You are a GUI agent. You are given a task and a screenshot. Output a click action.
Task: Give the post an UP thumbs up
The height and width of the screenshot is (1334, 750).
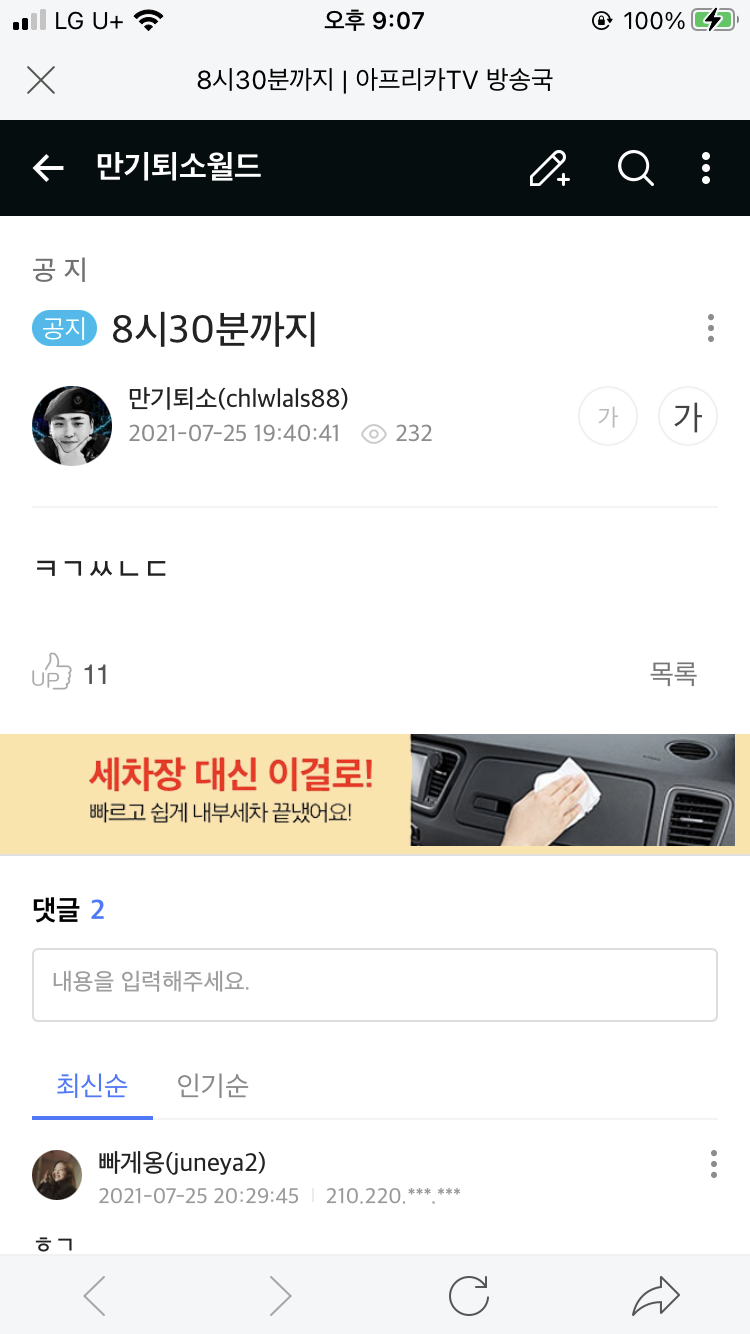tap(53, 673)
